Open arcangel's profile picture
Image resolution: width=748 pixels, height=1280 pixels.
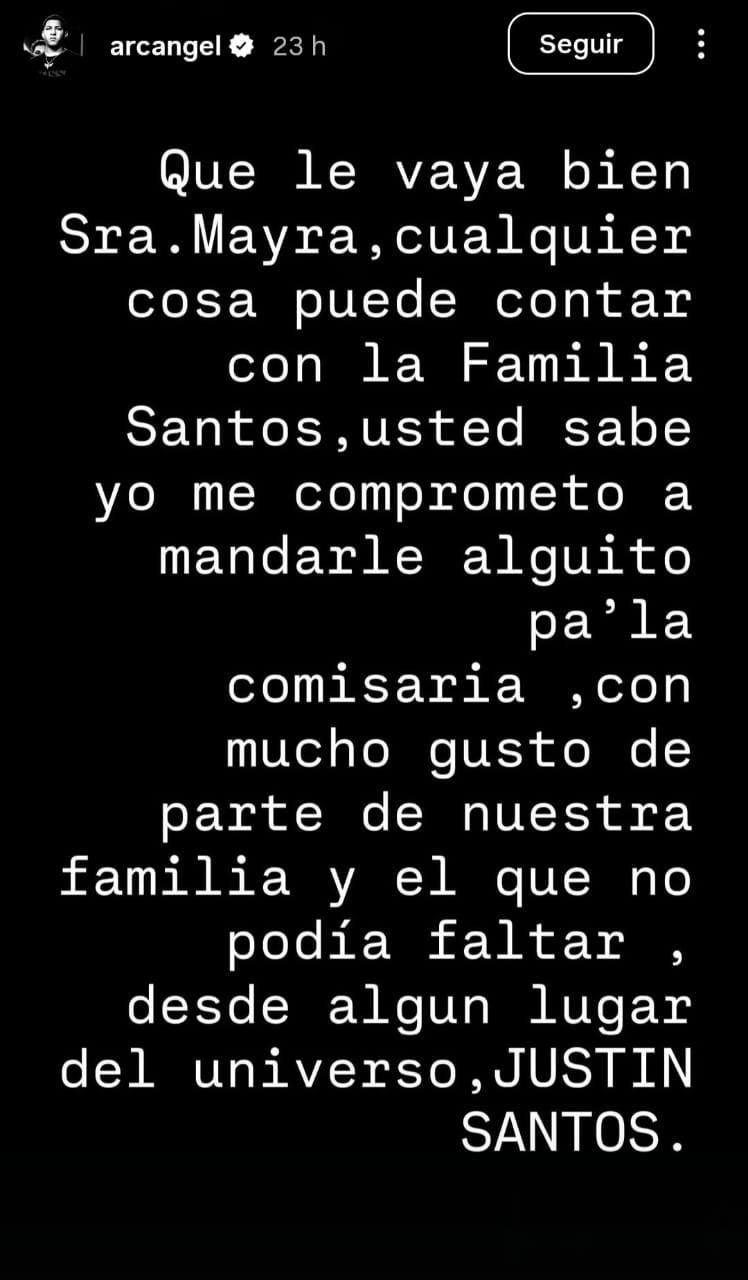coord(47,46)
